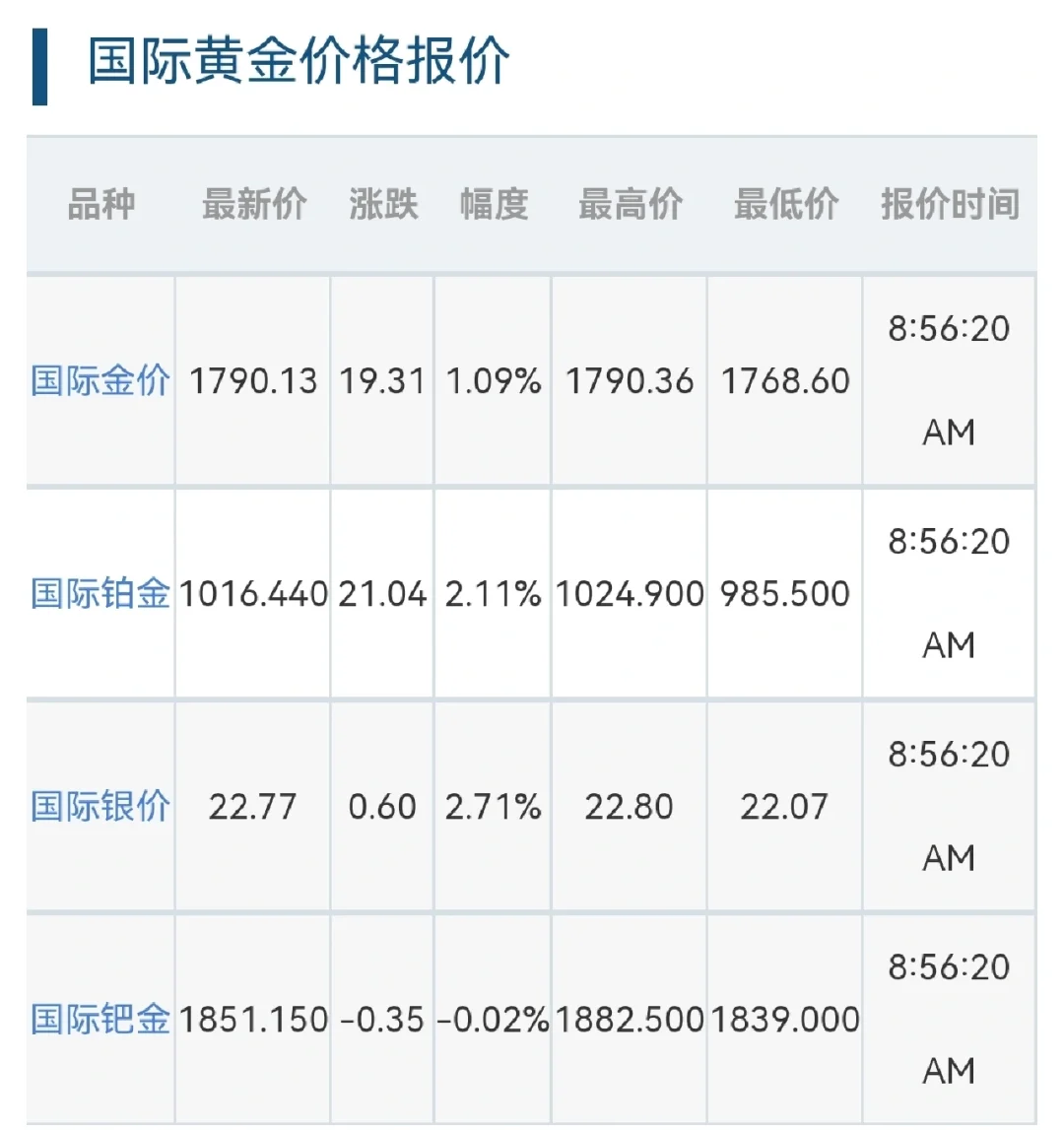Click the gold change percentage 1.09%
1064x1130 pixels.
[493, 380]
